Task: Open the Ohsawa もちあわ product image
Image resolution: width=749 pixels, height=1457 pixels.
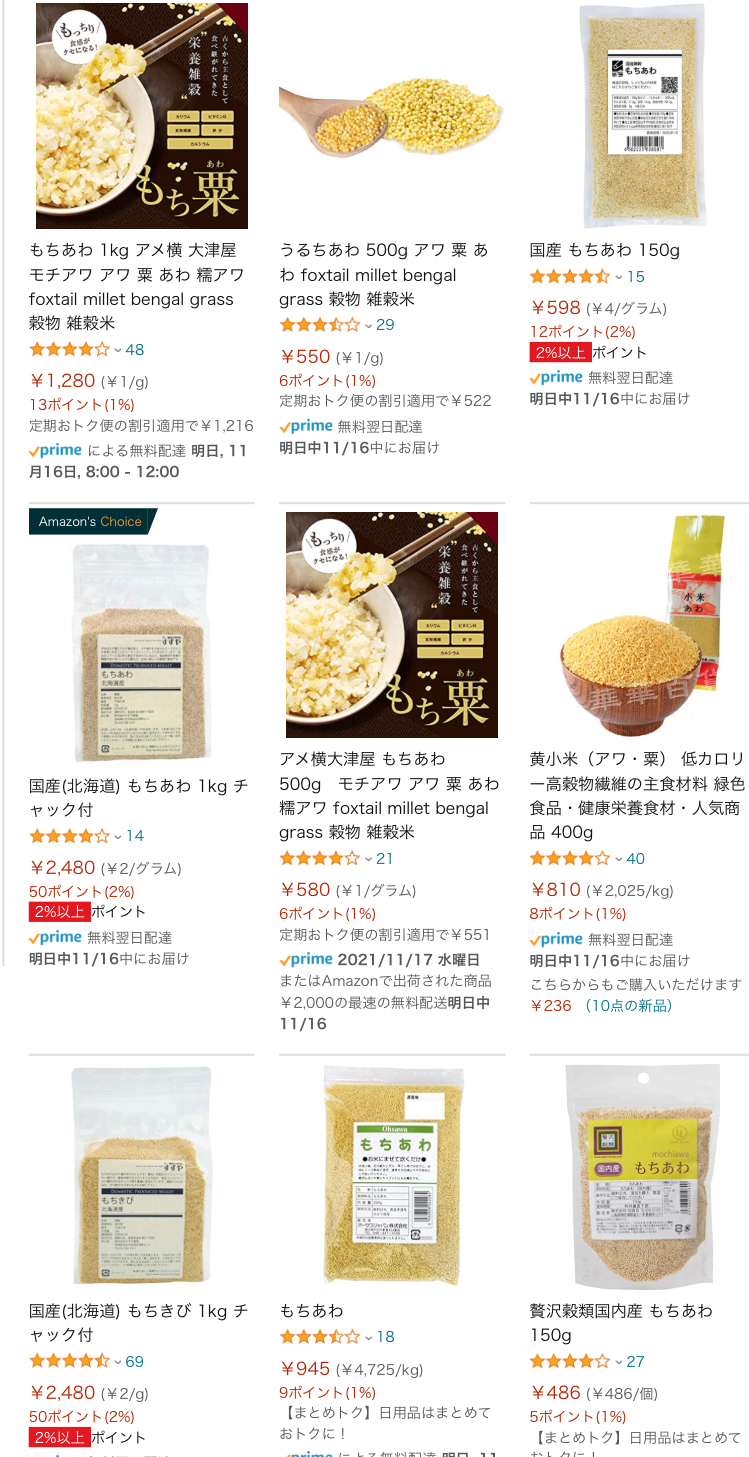Action: pos(391,1175)
